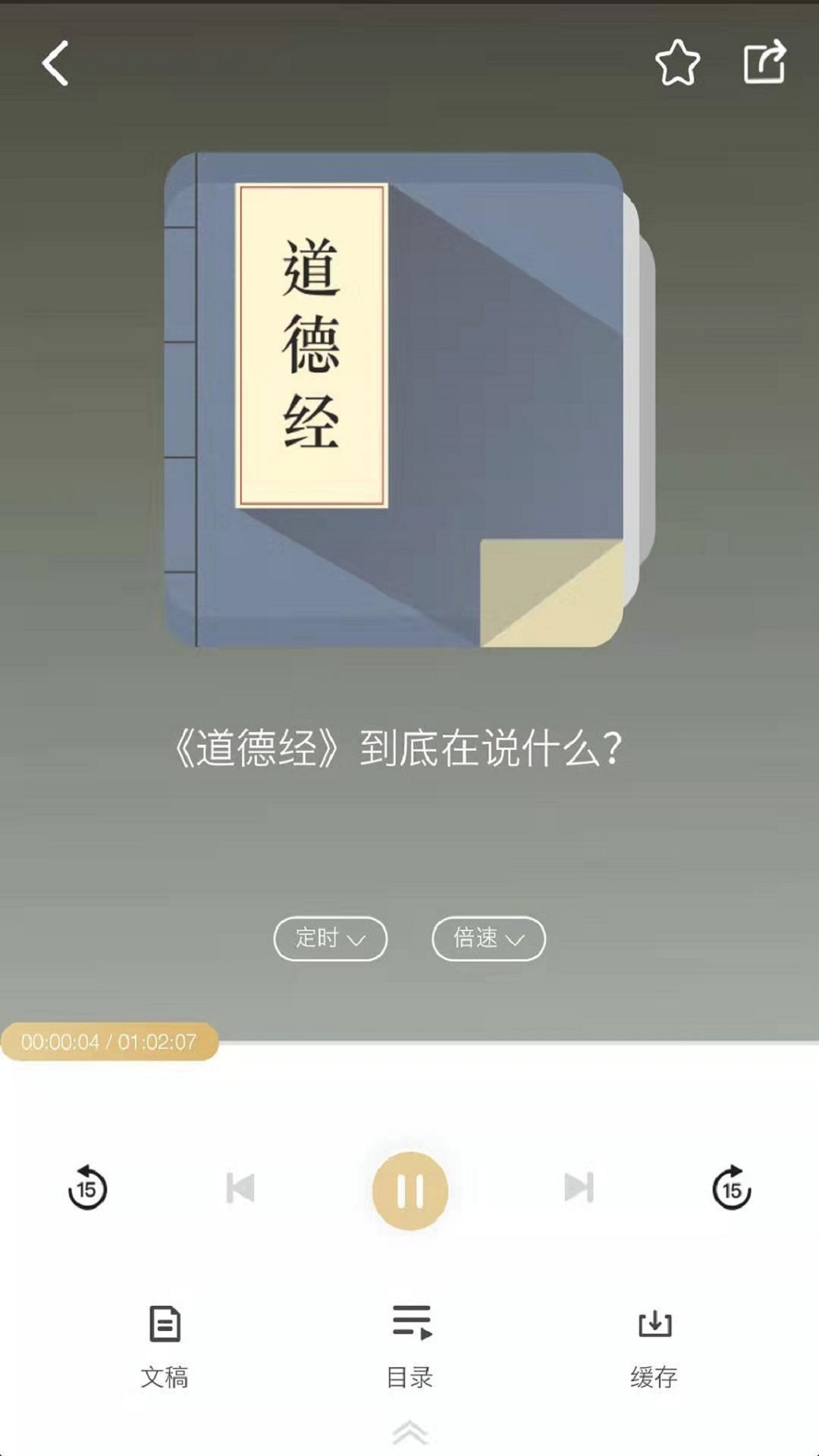Rewind 15 seconds
819x1456 pixels.
[87, 1188]
